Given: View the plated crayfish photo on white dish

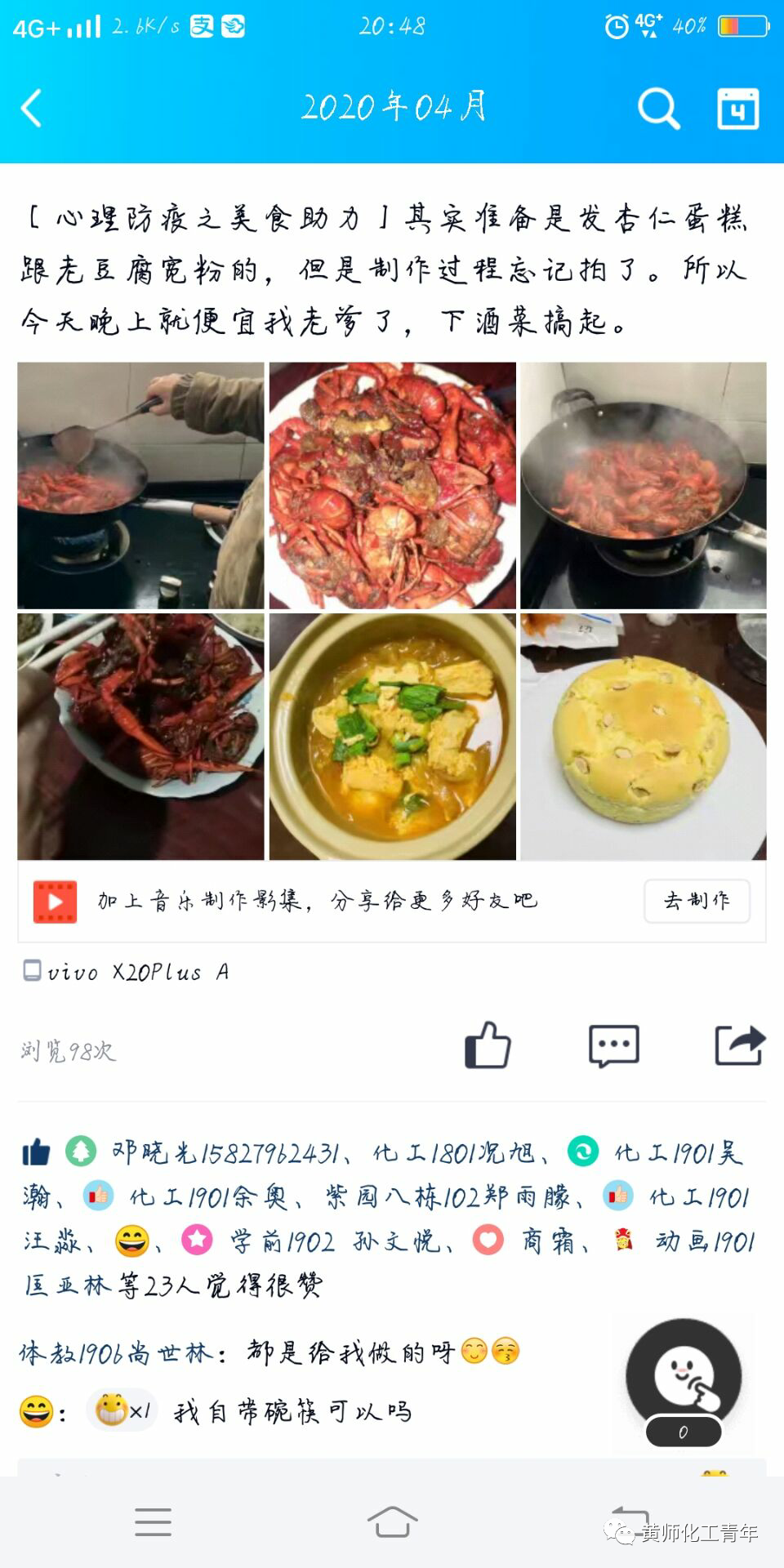Looking at the screenshot, I should click(392, 486).
